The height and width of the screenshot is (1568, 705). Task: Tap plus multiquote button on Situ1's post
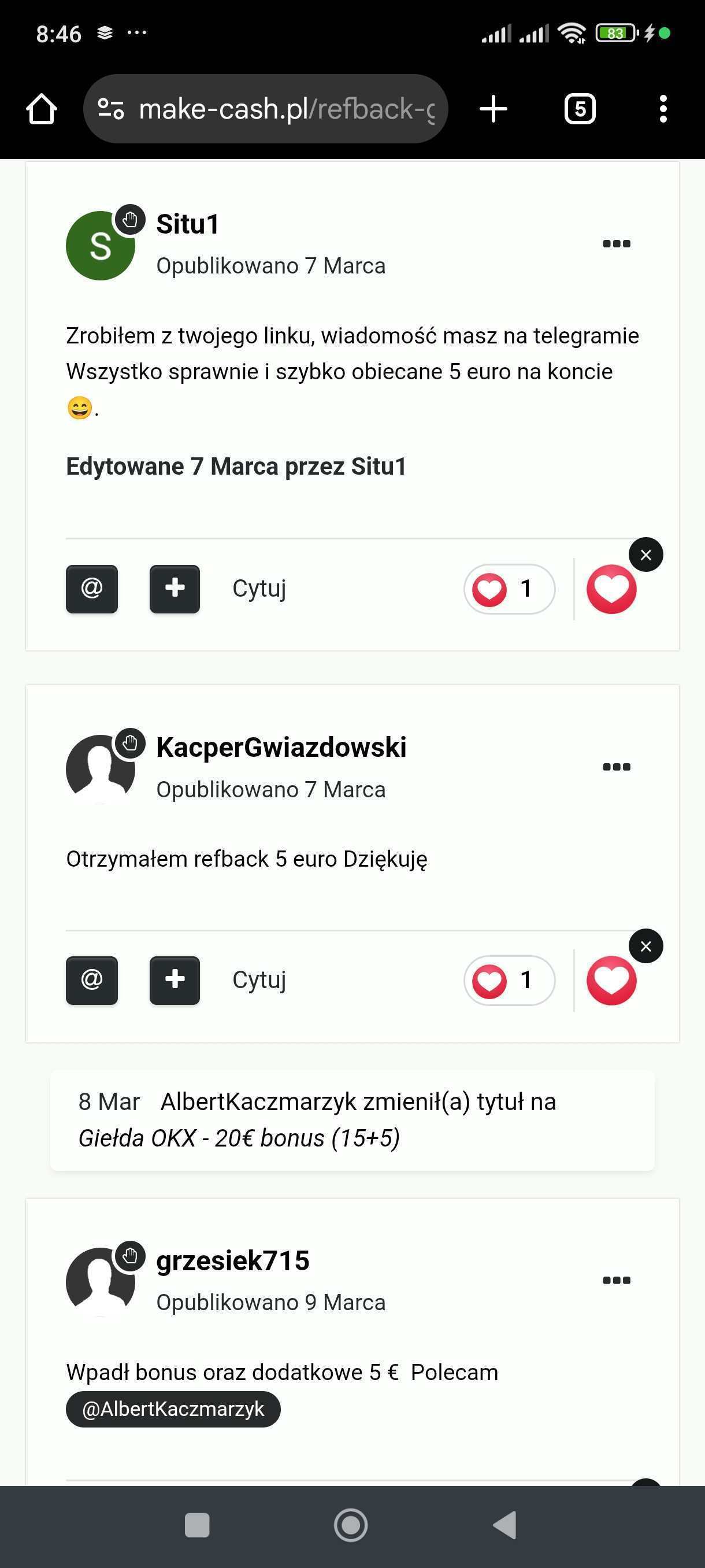click(175, 589)
